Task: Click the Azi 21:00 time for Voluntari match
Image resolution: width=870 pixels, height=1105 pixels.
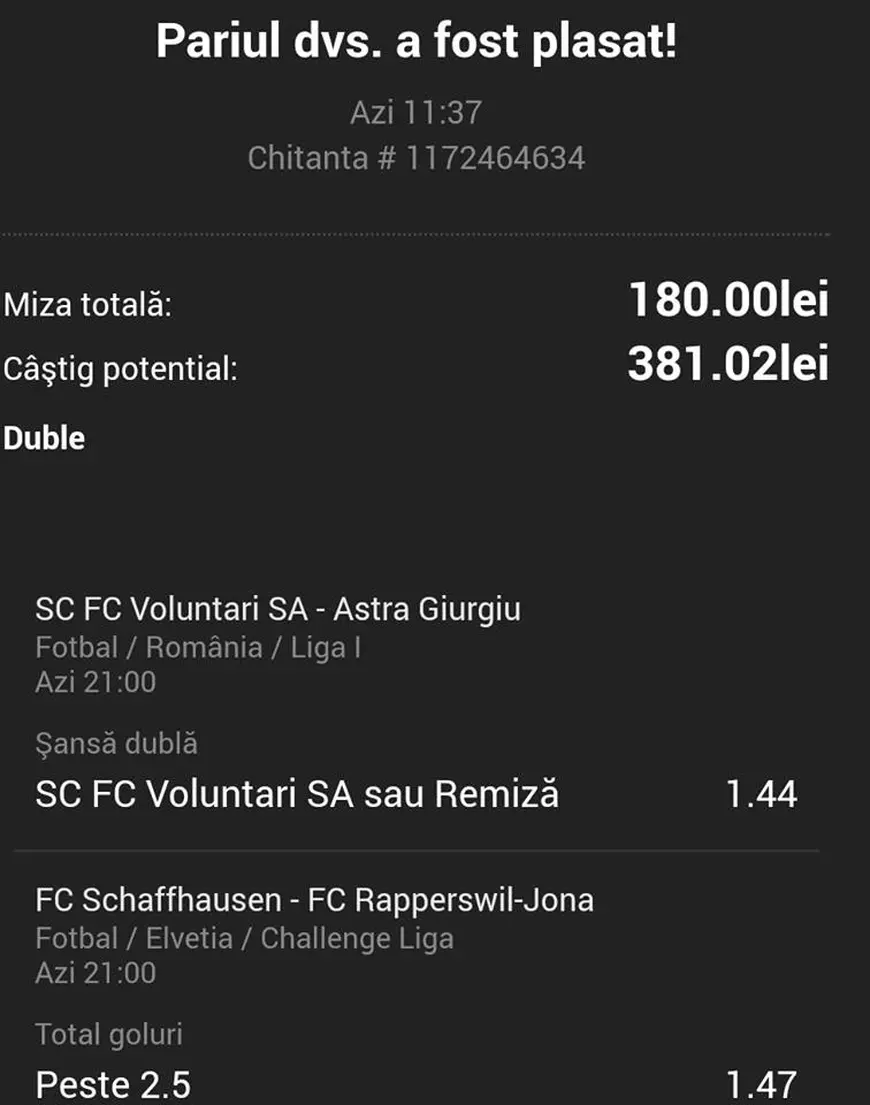Action: pyautogui.click(x=93, y=683)
